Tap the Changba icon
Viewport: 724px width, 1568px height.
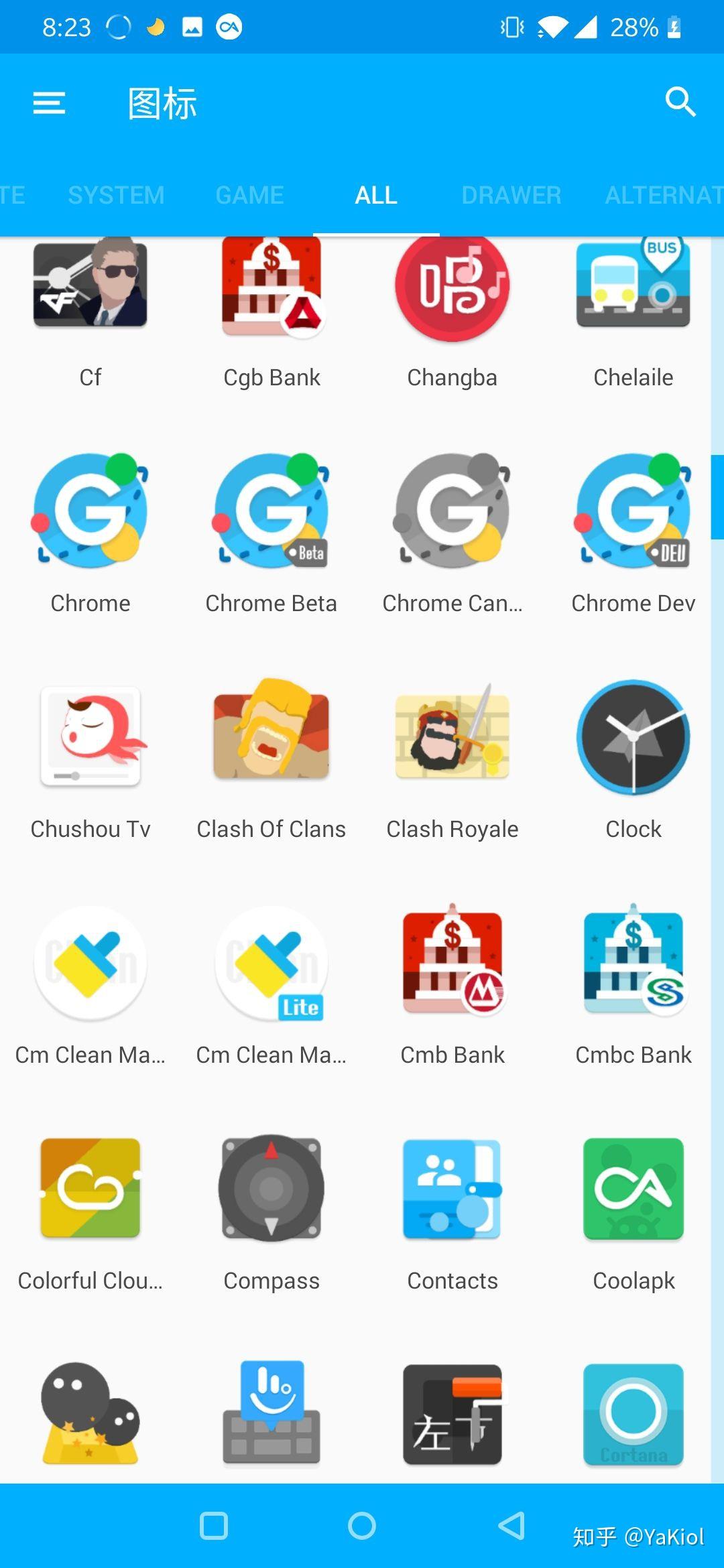(x=452, y=288)
